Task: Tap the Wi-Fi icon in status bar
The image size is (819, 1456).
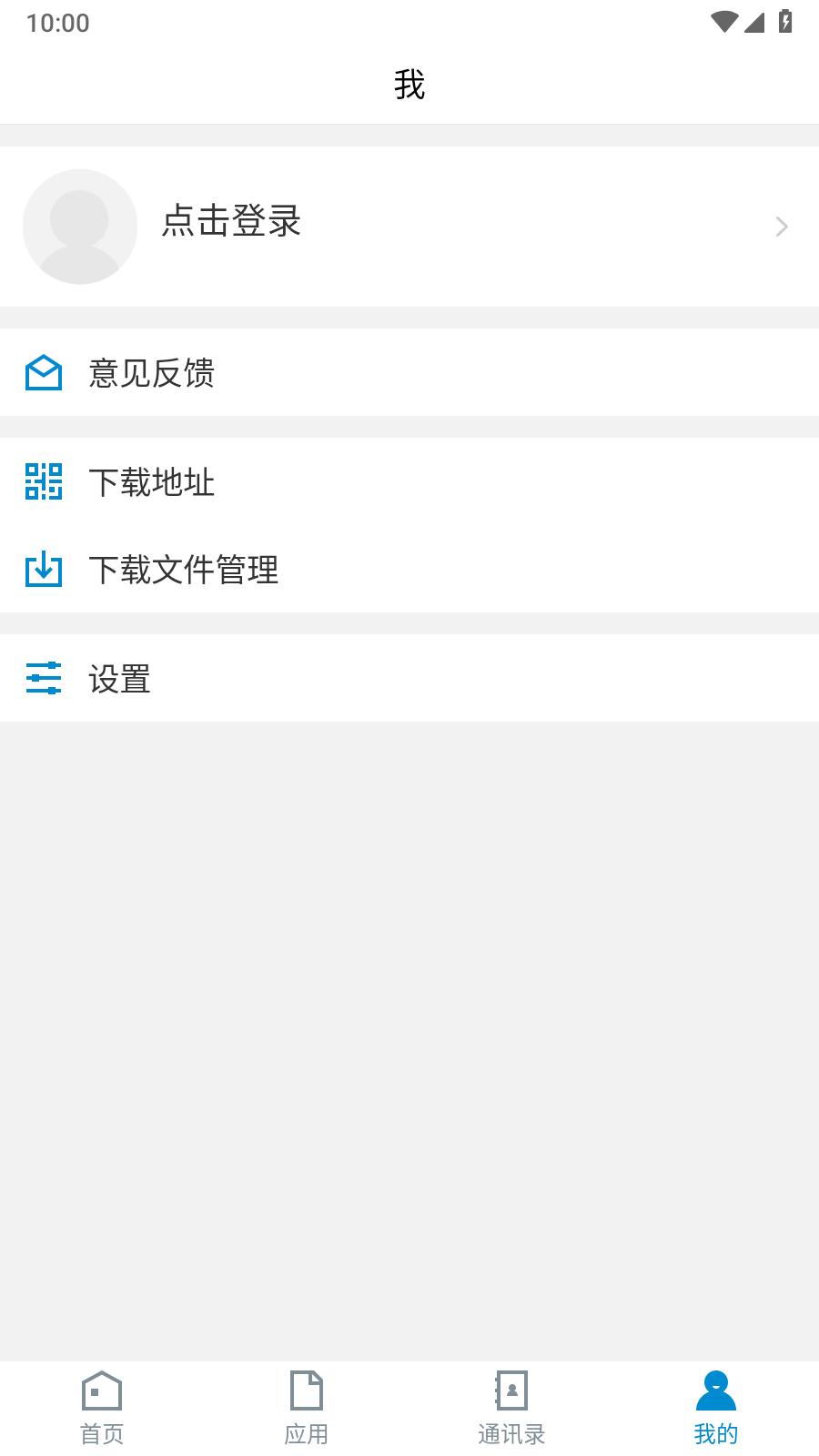Action: pos(723,20)
